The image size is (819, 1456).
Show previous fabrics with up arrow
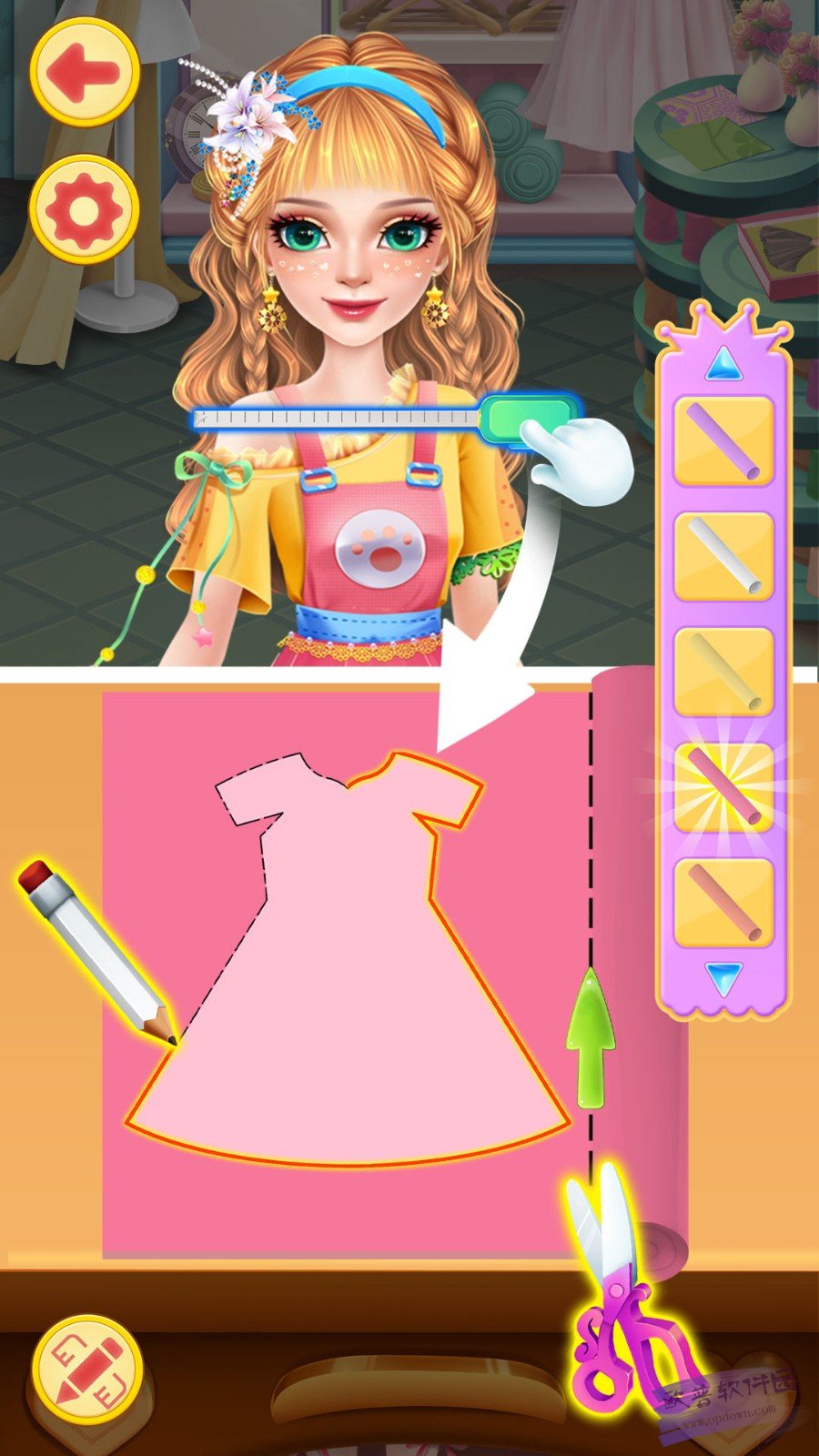(x=723, y=365)
